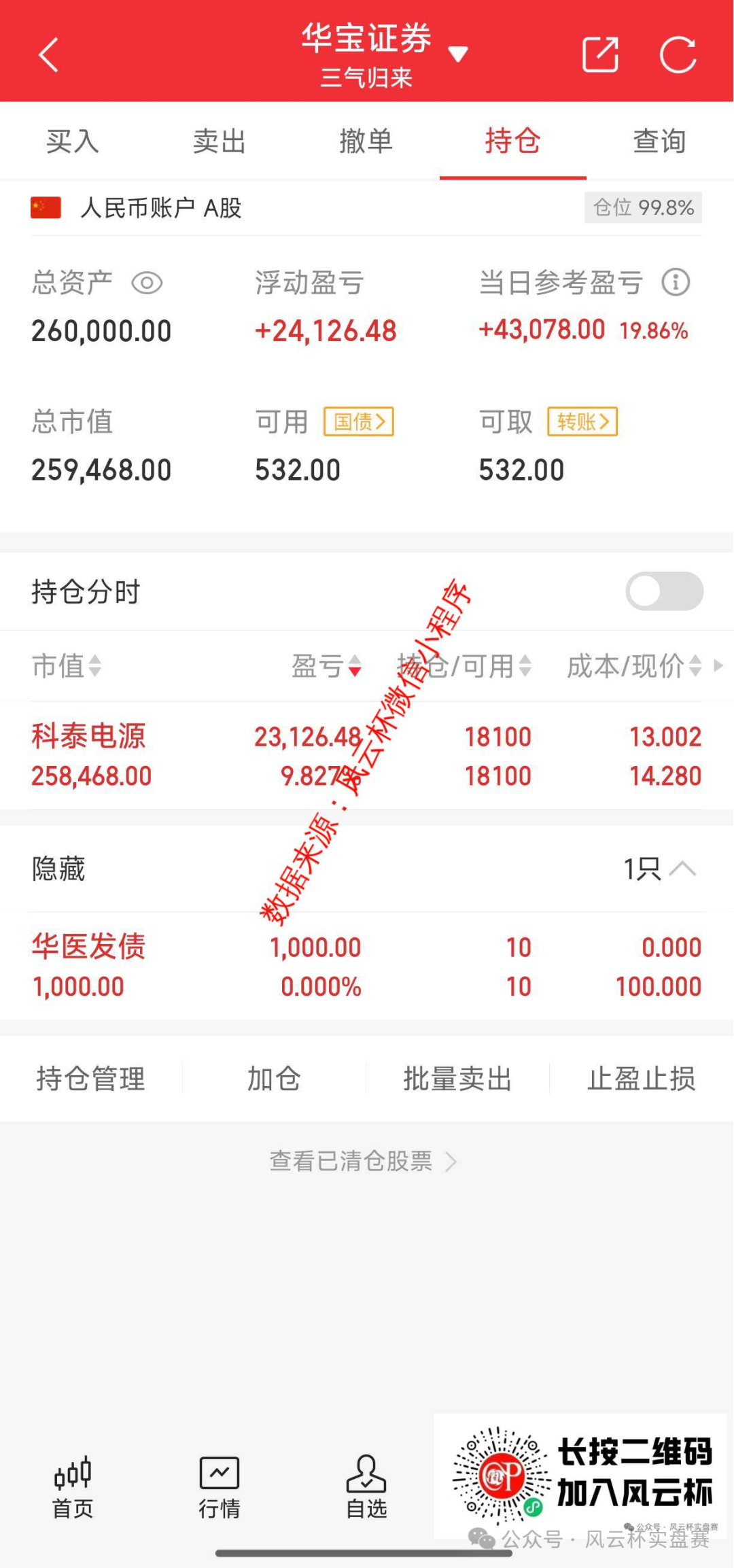Open the 撤单 tab
The height and width of the screenshot is (1568, 734).
tap(366, 141)
